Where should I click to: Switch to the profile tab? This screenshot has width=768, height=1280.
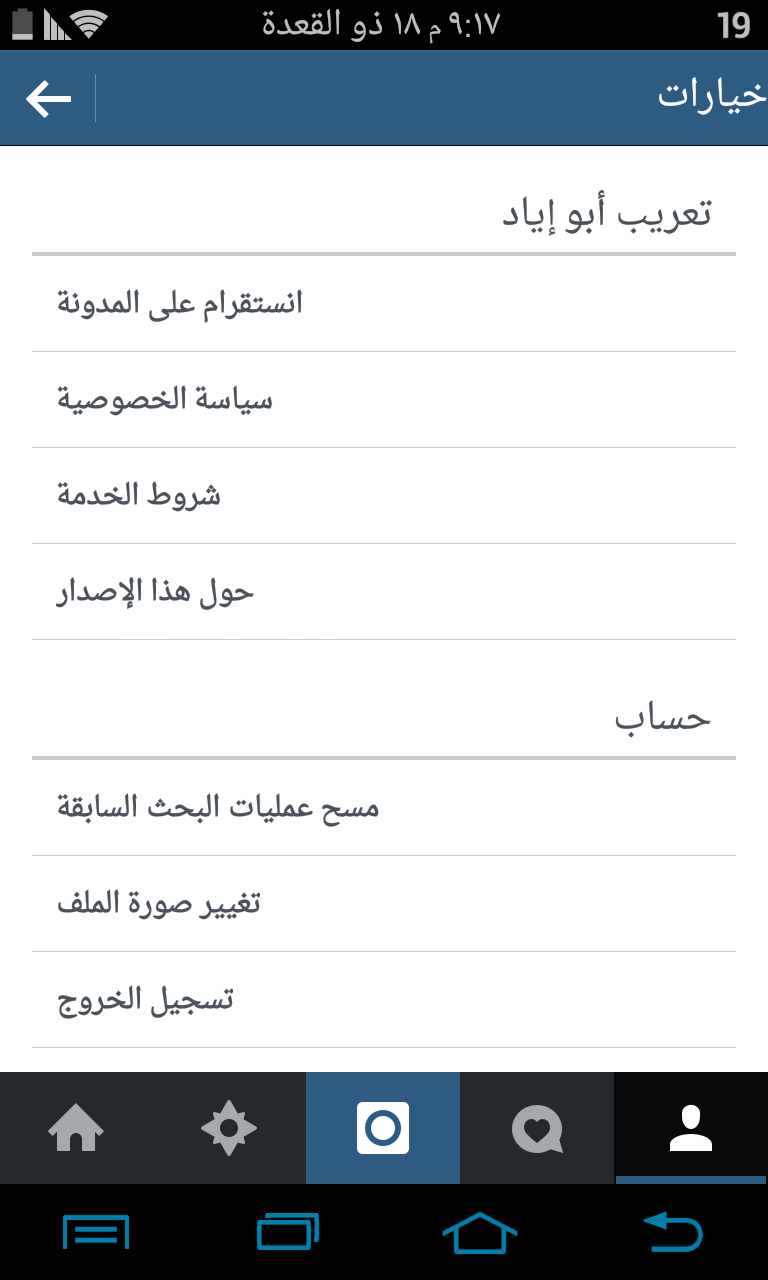[691, 1128]
